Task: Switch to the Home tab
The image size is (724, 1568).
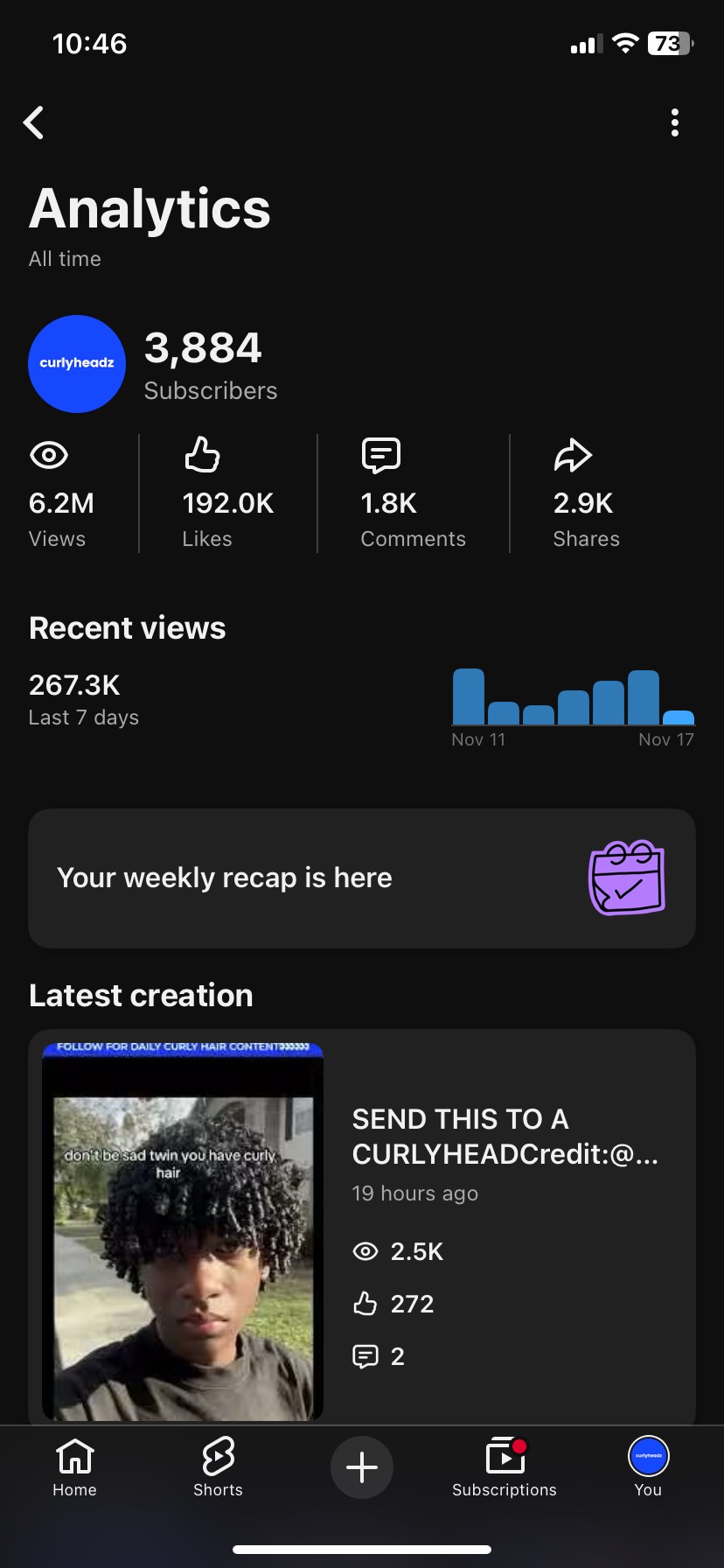Action: (74, 1468)
